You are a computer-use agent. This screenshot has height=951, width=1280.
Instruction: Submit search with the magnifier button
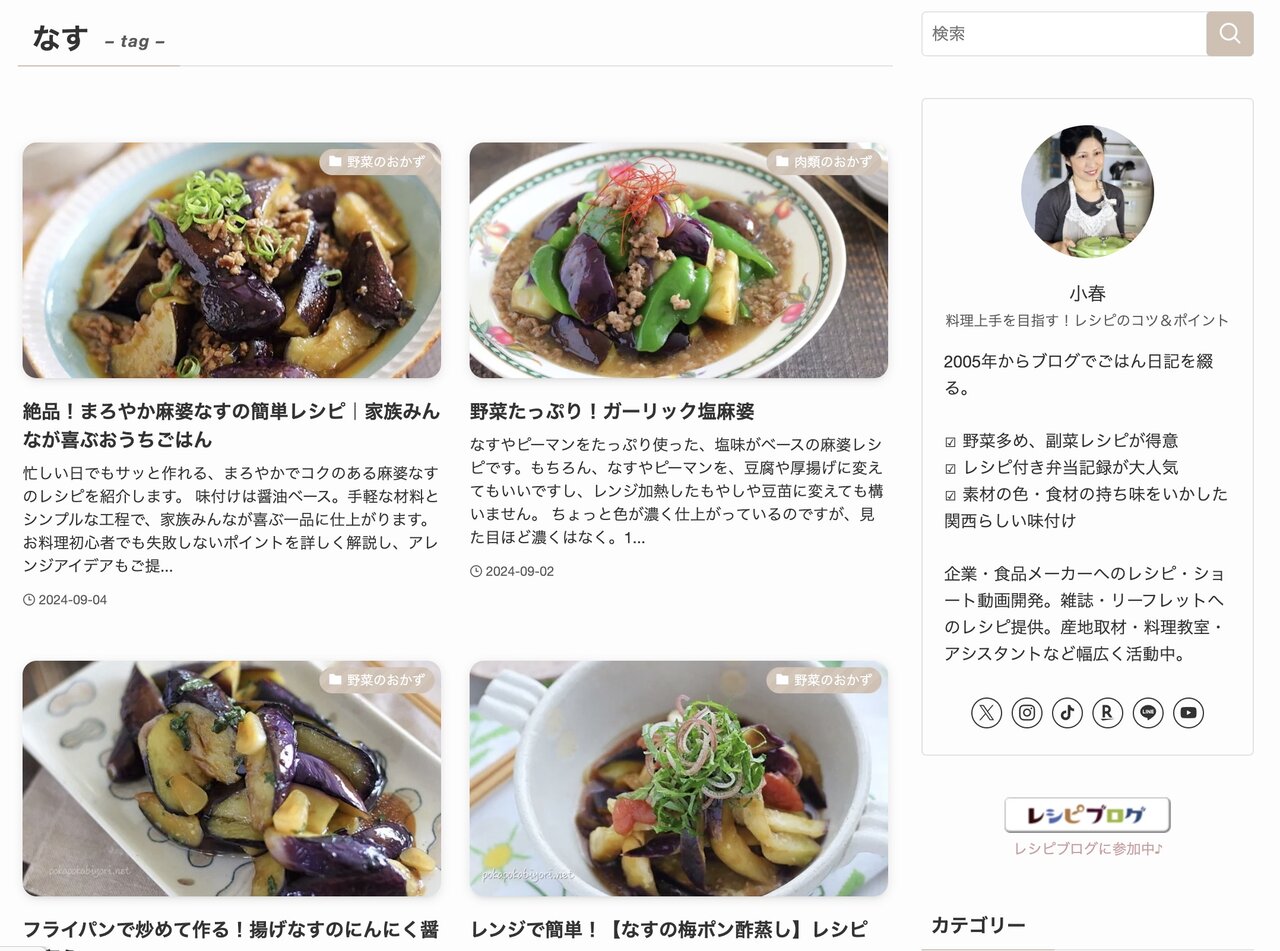click(1230, 34)
